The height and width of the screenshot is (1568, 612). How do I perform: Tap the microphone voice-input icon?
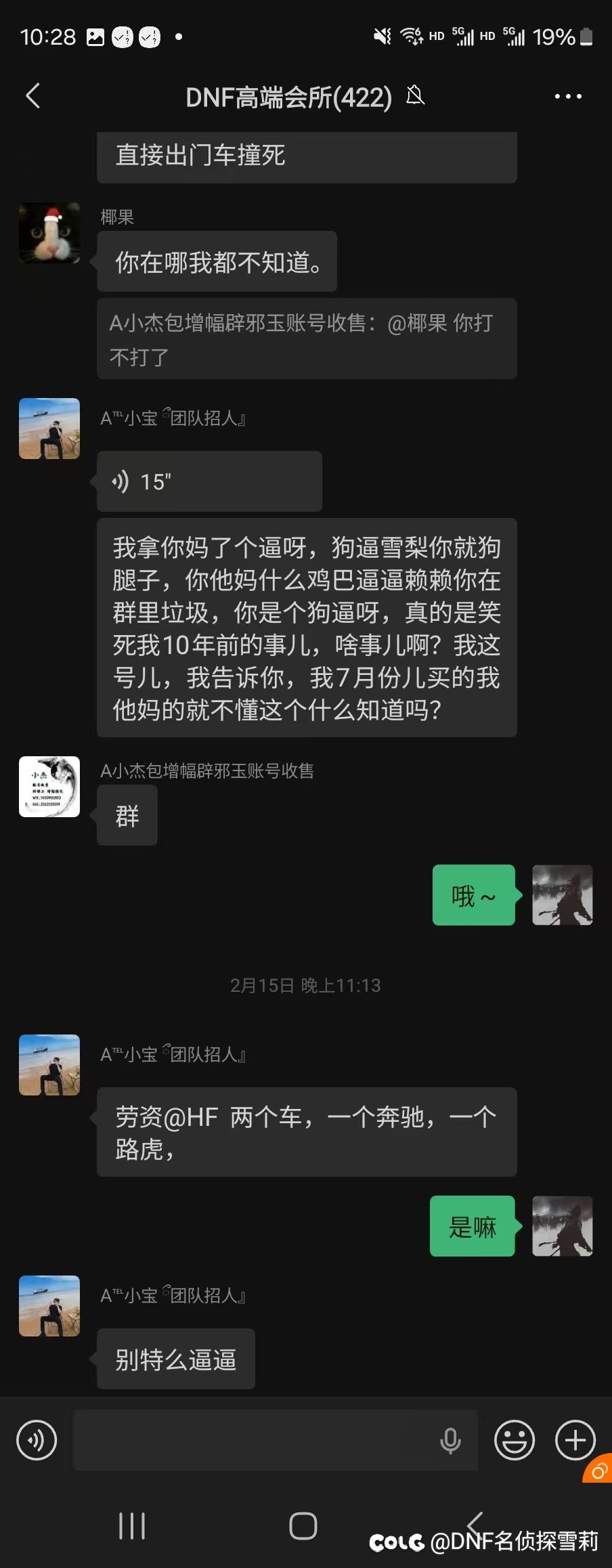tap(450, 1441)
